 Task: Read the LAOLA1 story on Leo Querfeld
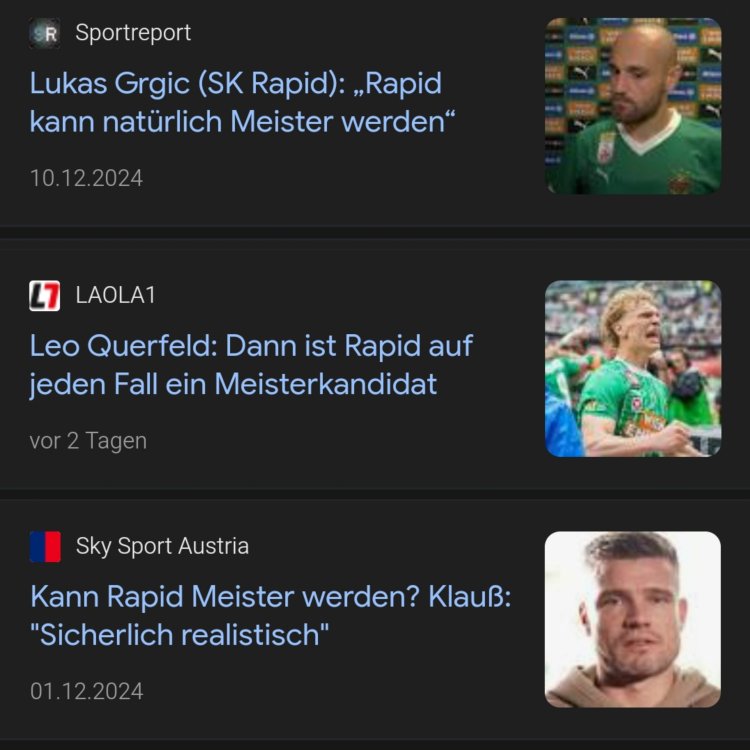(251, 365)
